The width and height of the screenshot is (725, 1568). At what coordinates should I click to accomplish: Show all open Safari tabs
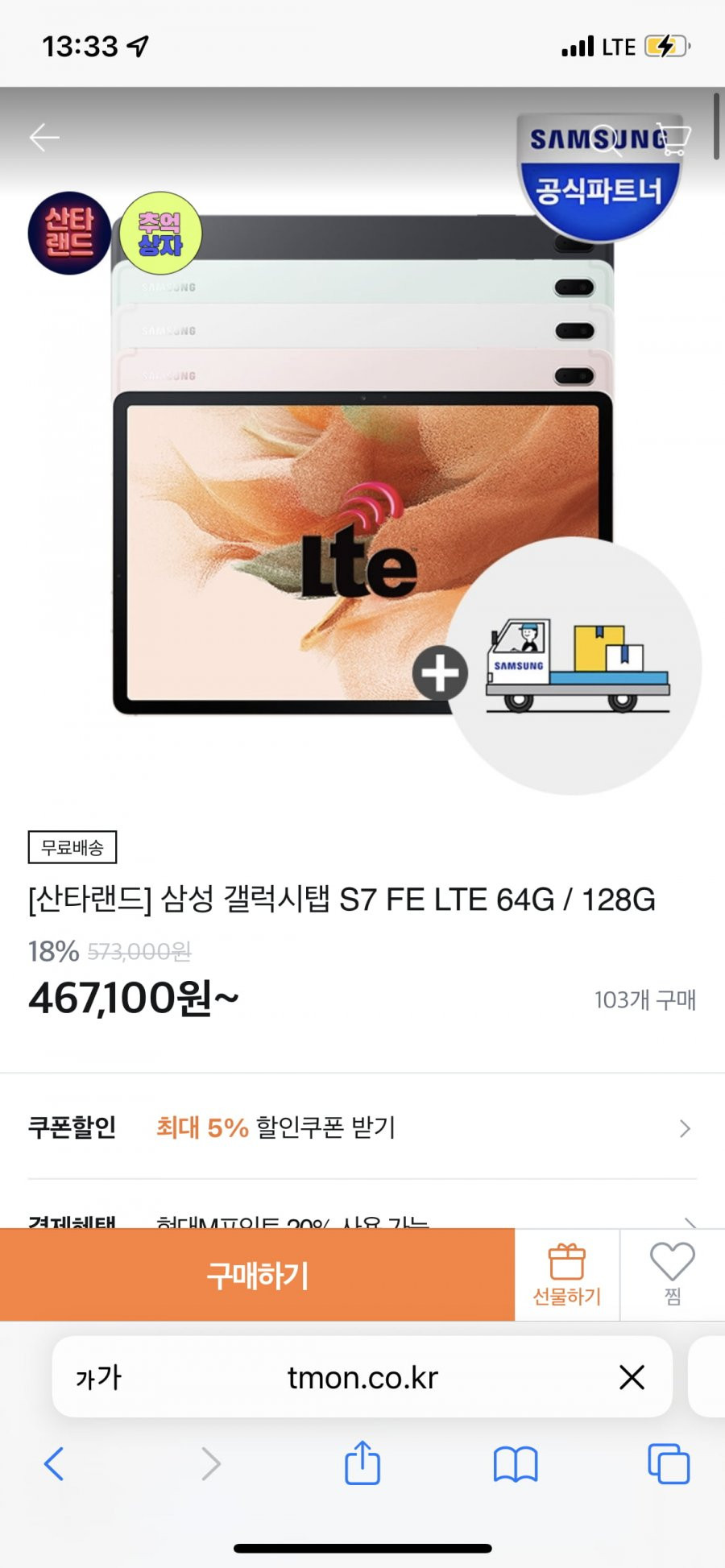[x=669, y=1463]
